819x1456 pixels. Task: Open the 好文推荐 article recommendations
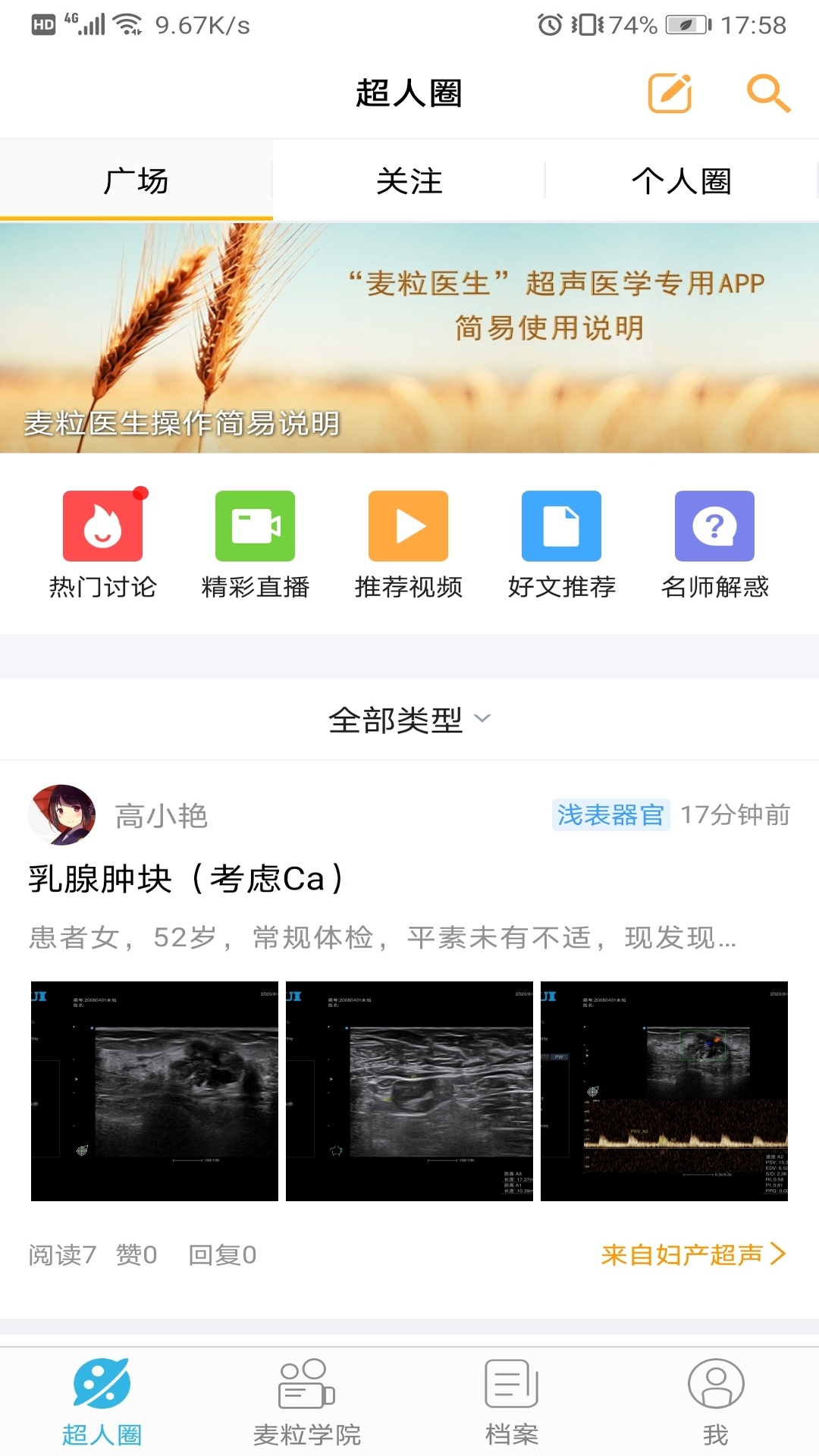561,540
